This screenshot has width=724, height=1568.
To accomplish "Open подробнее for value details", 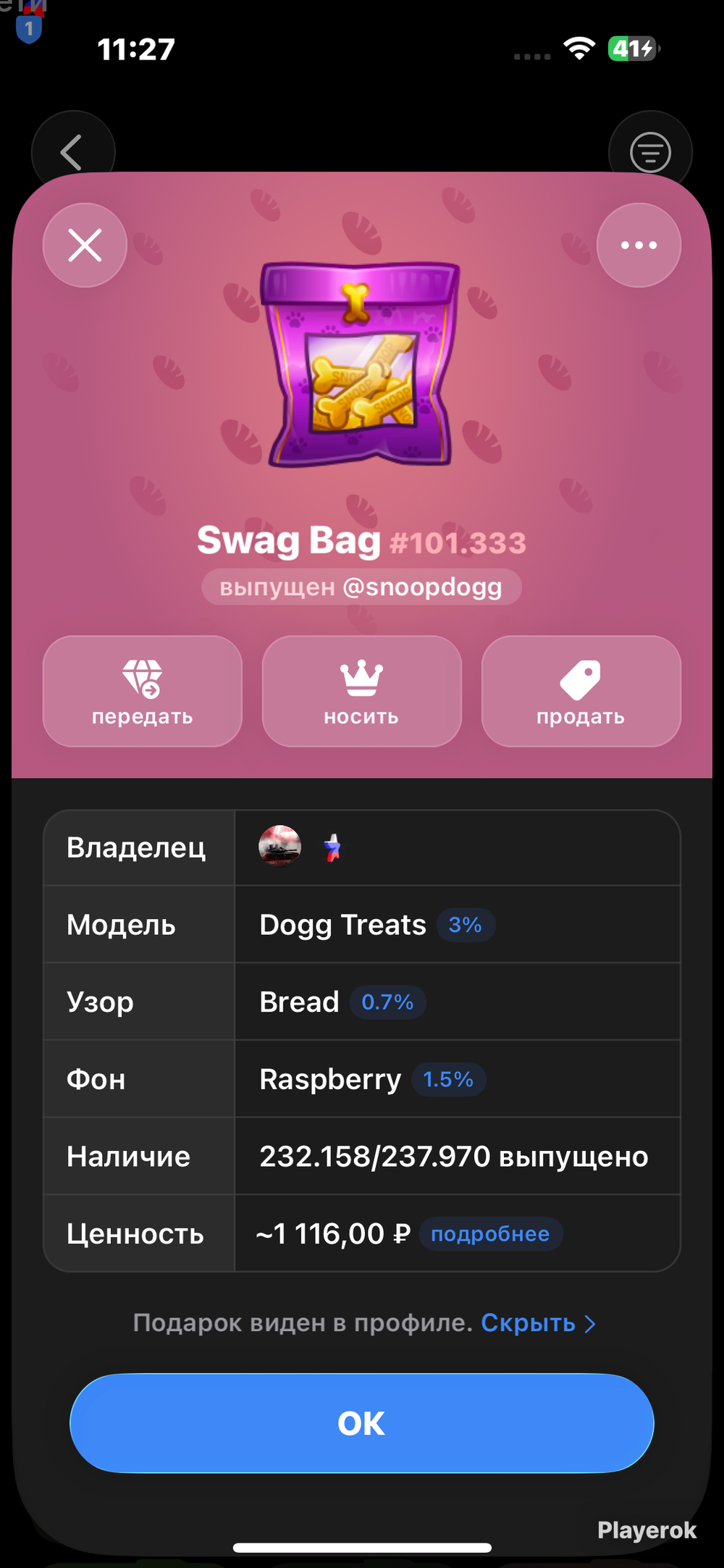I will coord(491,1234).
